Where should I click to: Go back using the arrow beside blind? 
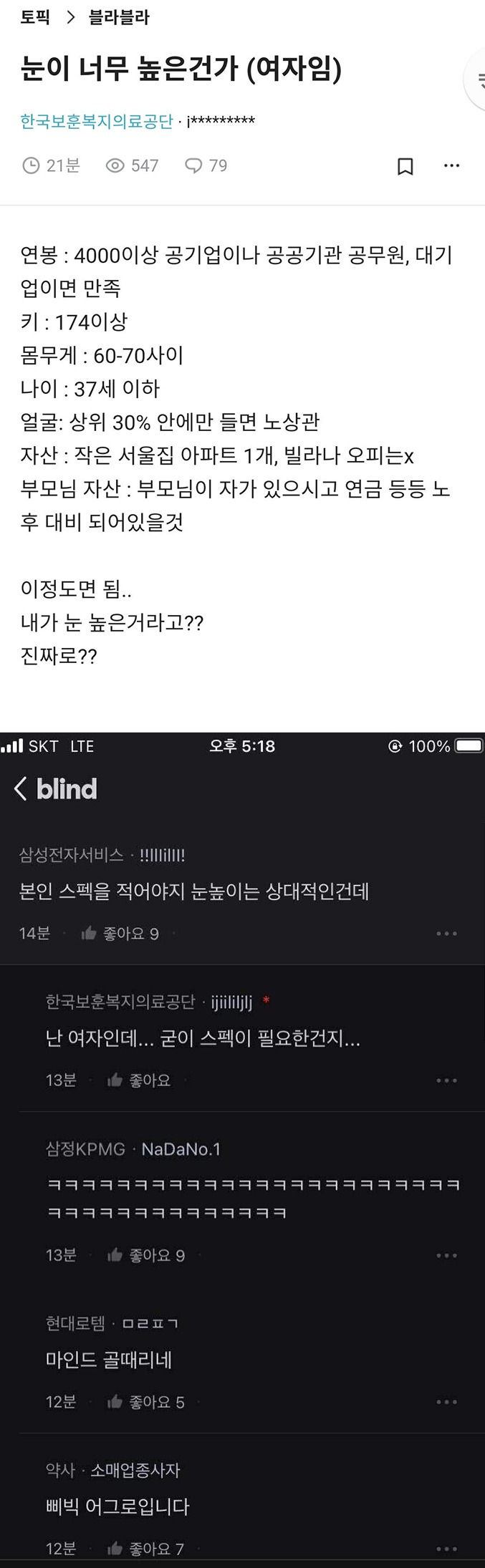click(x=20, y=789)
